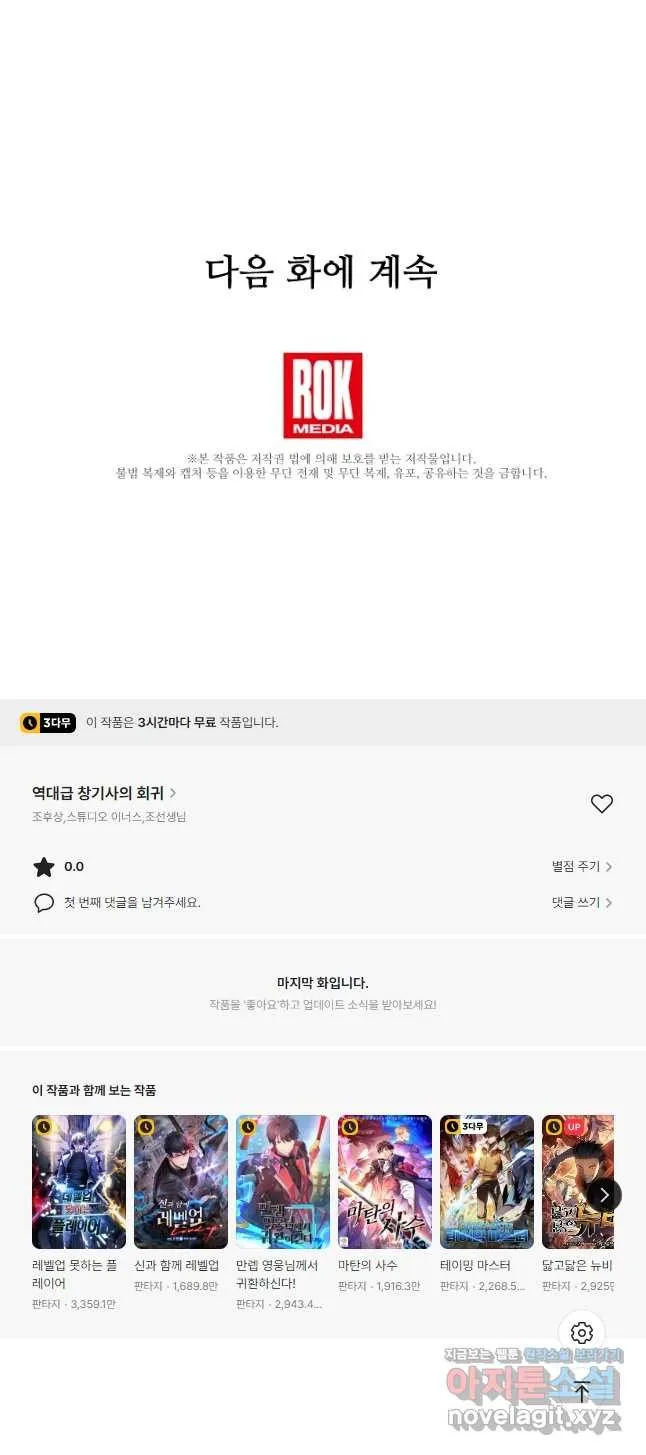
Task: Like this series with the heart icon
Action: pos(601,803)
